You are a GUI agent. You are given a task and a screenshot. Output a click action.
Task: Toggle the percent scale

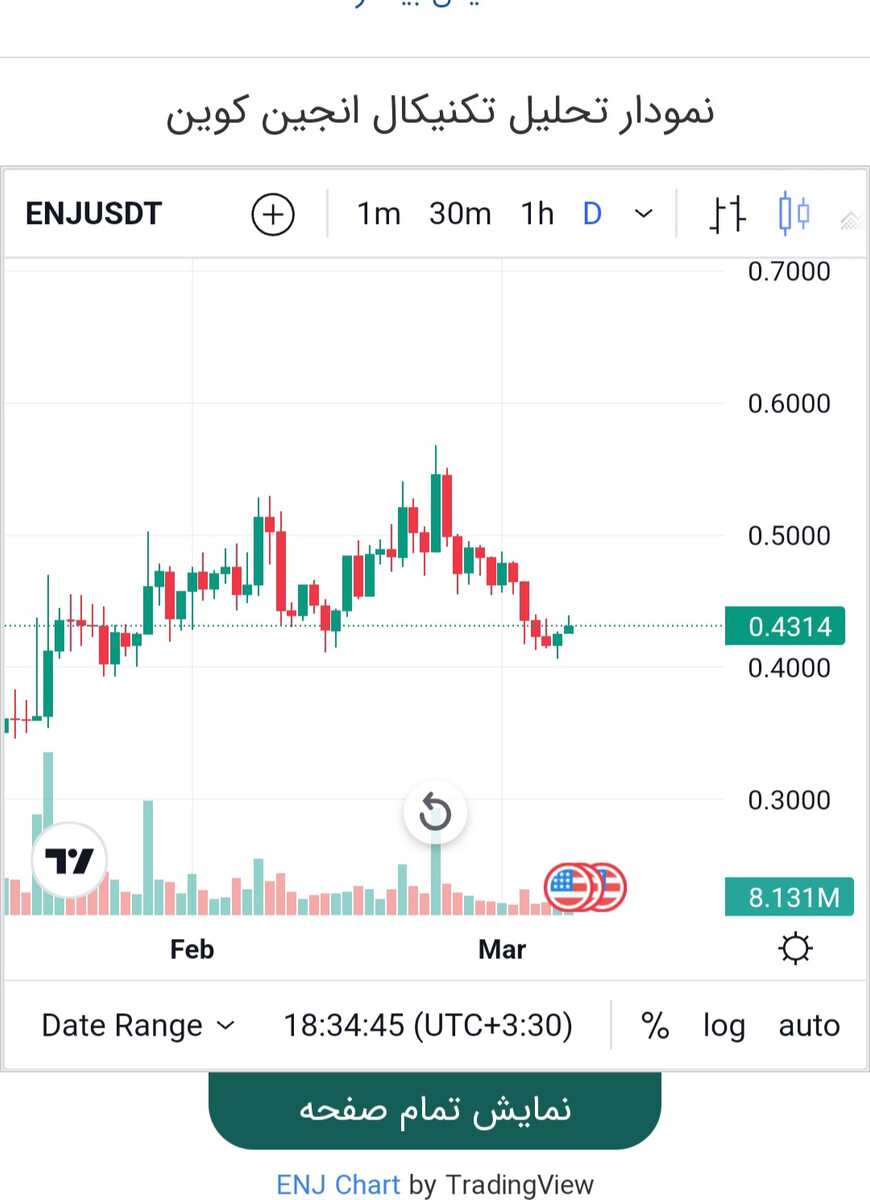pyautogui.click(x=655, y=1025)
